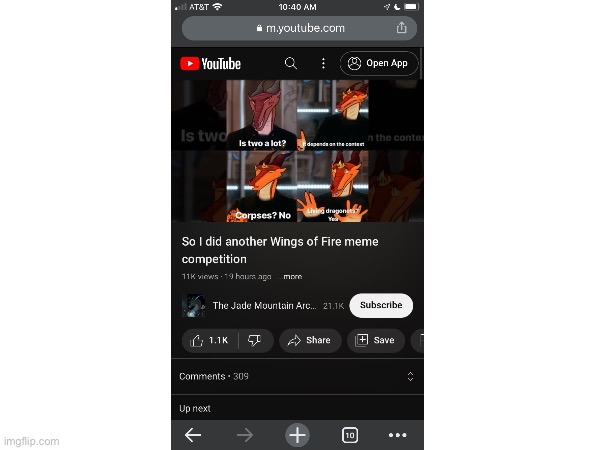
Task: Open YouTube search
Action: click(291, 63)
